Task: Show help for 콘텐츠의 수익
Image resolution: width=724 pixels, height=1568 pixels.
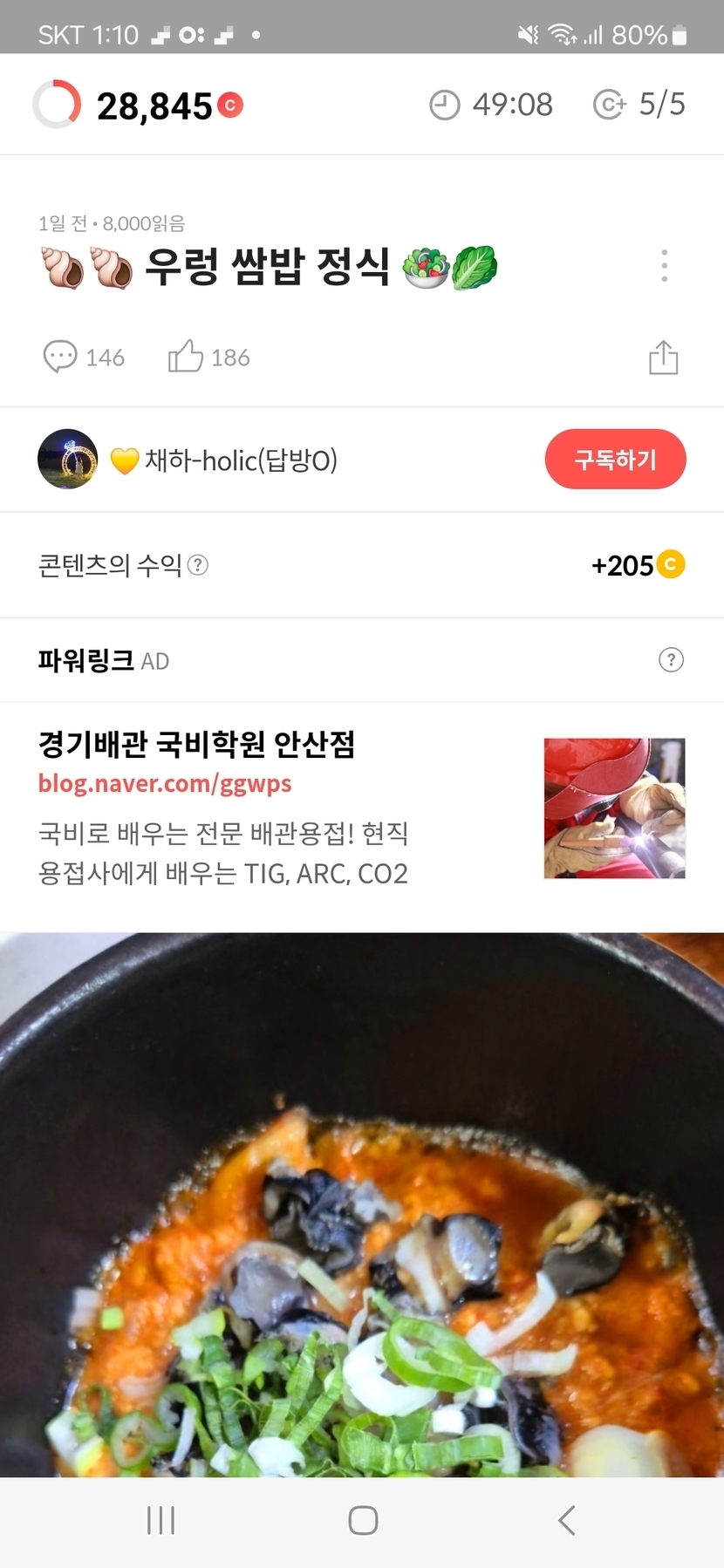Action: click(x=199, y=566)
